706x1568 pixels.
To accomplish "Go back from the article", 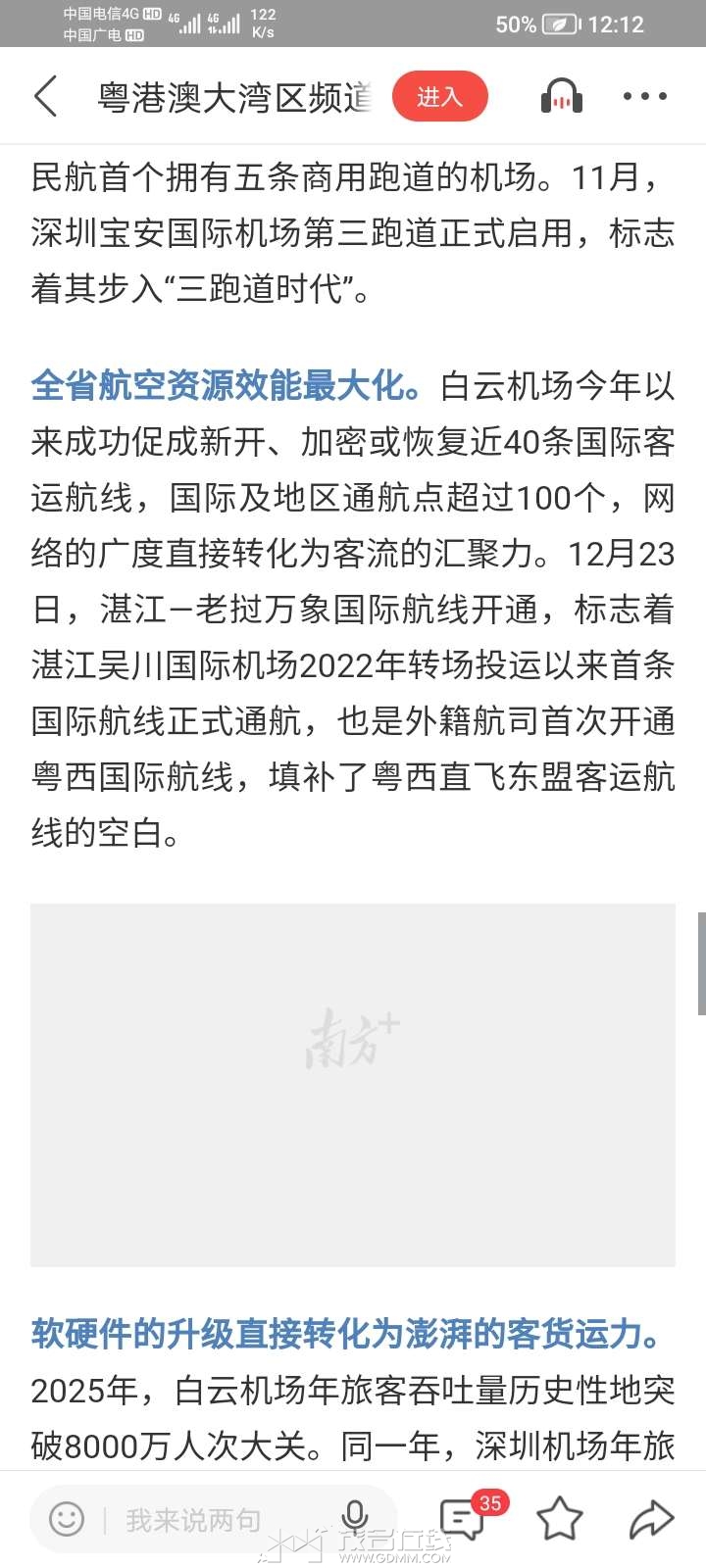I will pos(46,96).
